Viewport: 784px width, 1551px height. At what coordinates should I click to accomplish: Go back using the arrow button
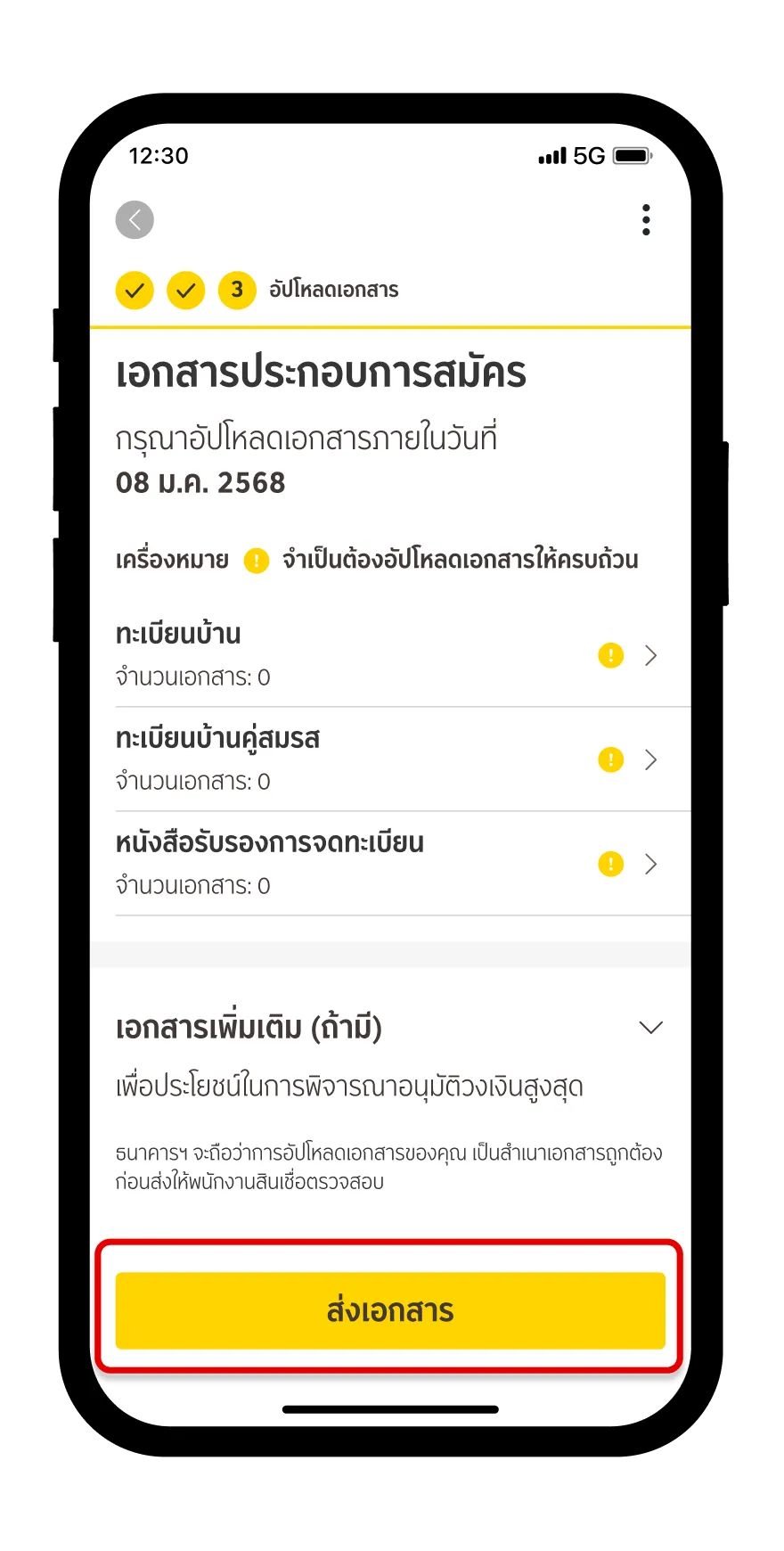(x=135, y=220)
